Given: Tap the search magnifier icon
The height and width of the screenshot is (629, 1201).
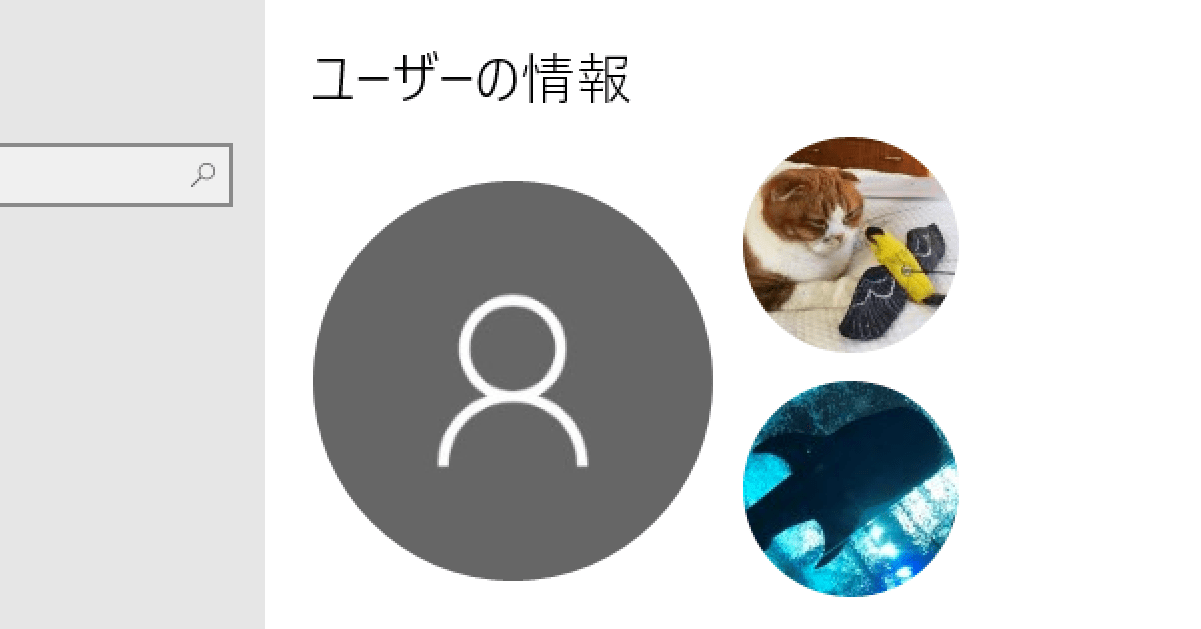Looking at the screenshot, I should 203,175.
